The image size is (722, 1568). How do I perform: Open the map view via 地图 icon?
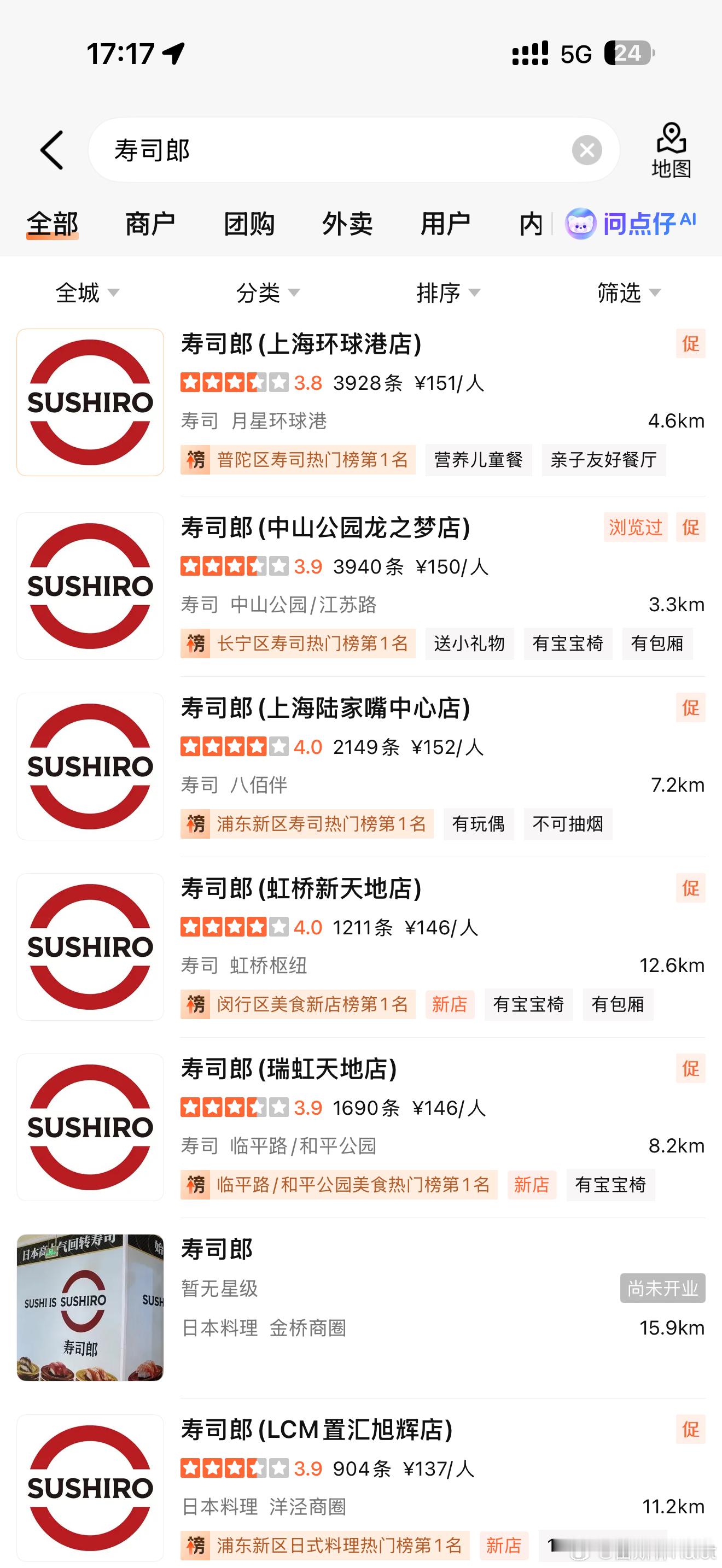tap(672, 150)
